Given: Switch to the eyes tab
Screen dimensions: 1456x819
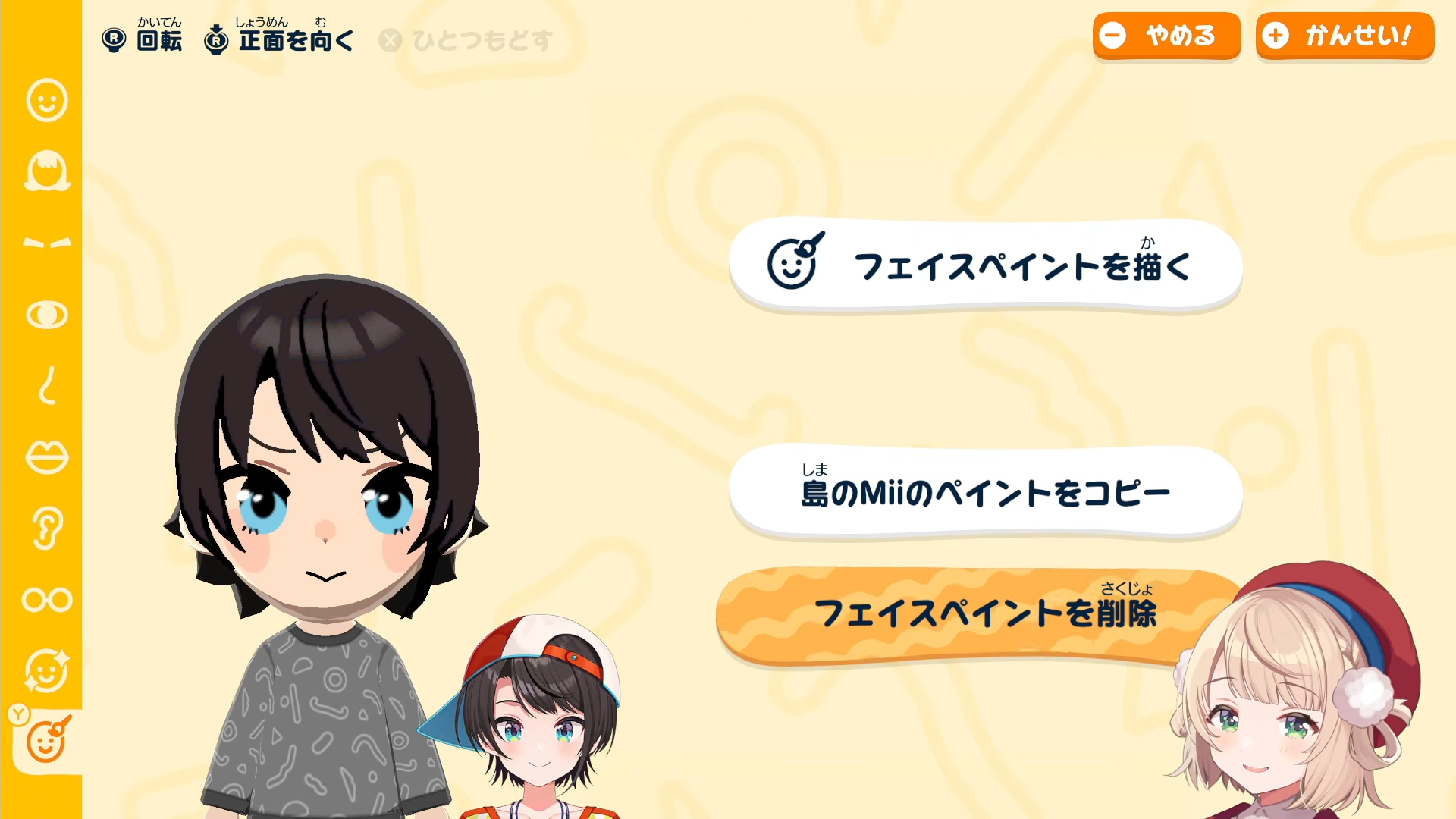Looking at the screenshot, I should [47, 314].
